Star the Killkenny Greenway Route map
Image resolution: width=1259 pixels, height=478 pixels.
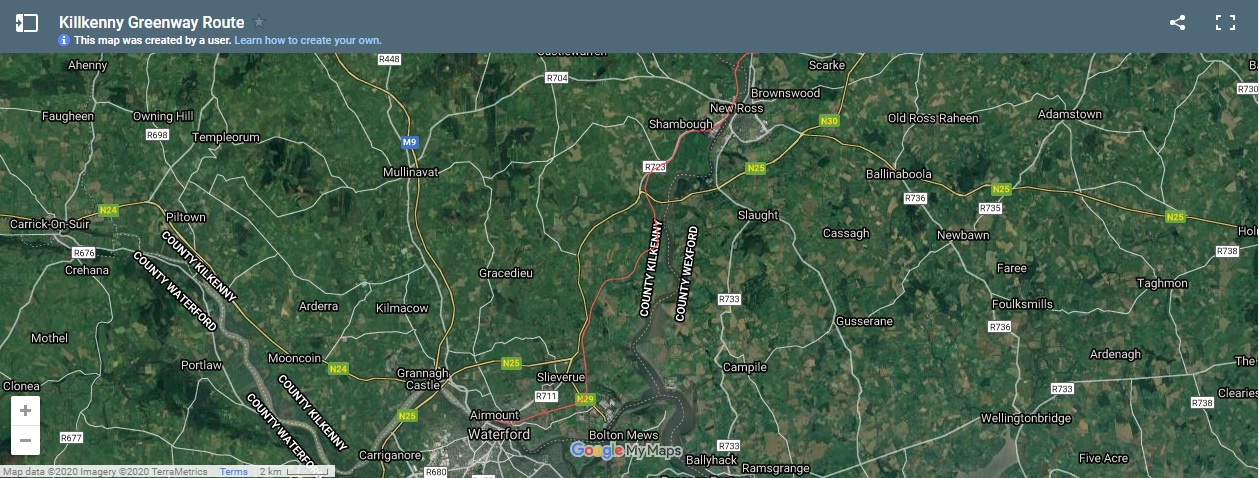pos(259,22)
